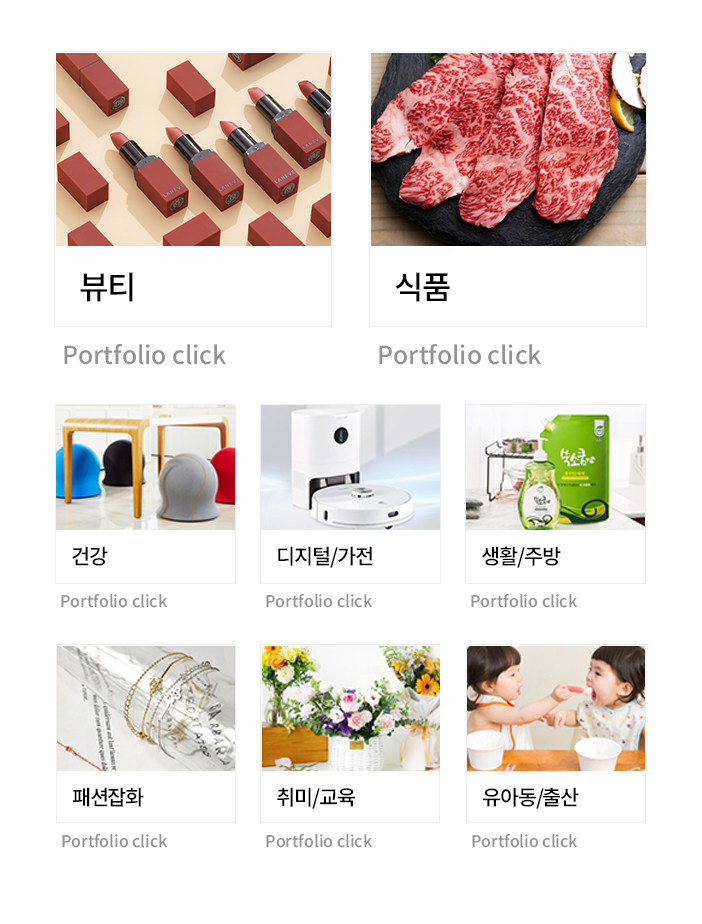Open the 유아동/출산 portfolio tile
The height and width of the screenshot is (924, 702).
pos(555,733)
